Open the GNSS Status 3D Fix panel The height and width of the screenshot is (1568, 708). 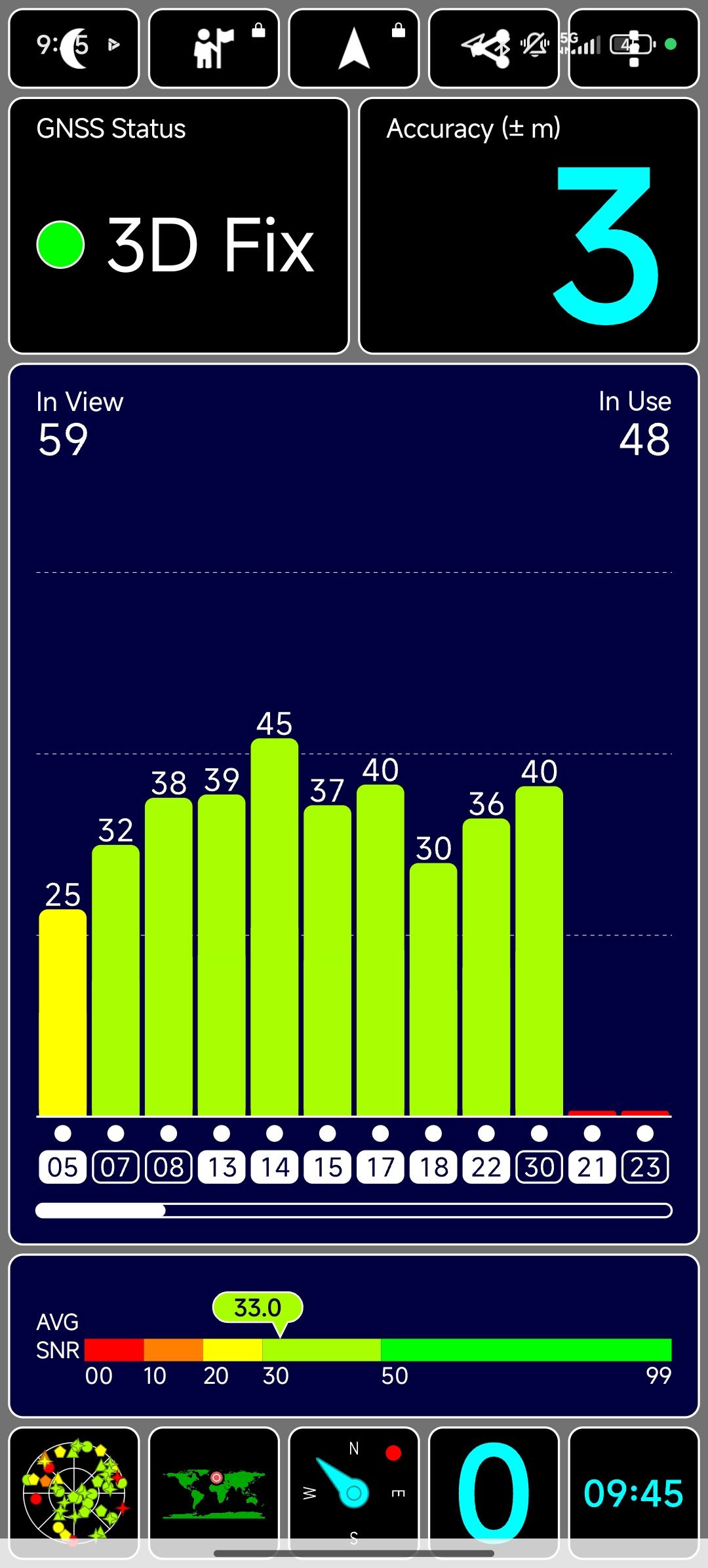(178, 225)
